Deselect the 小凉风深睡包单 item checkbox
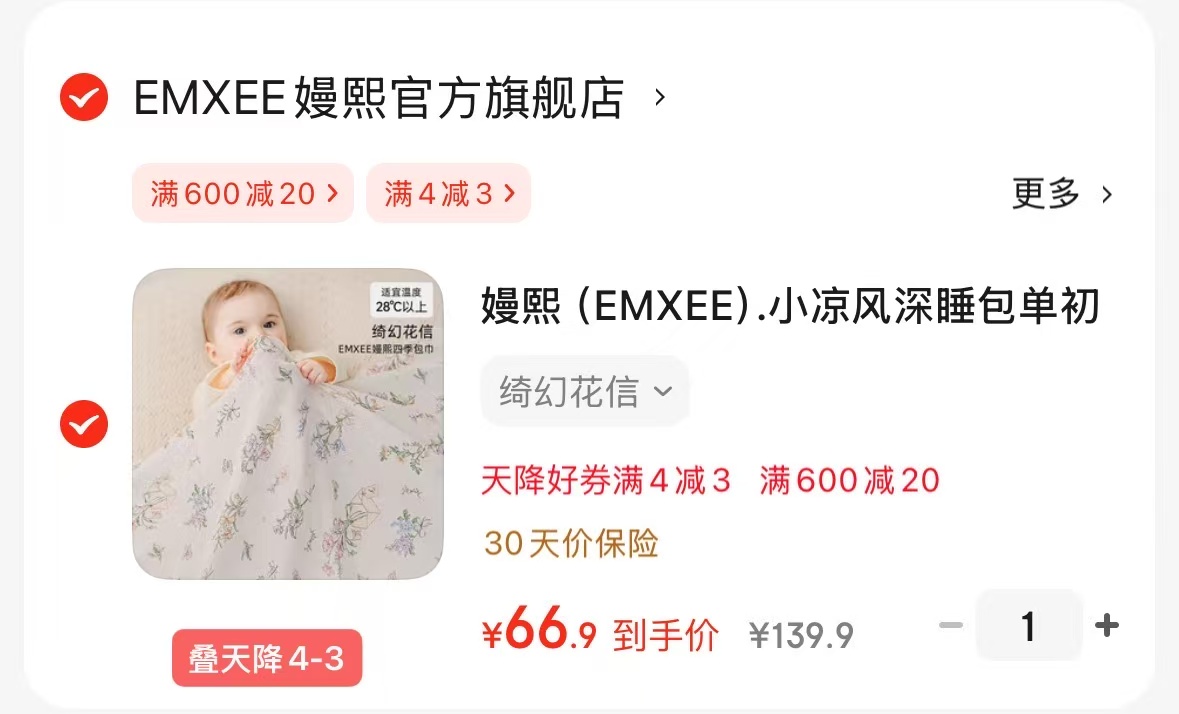Image resolution: width=1179 pixels, height=714 pixels. 84,424
